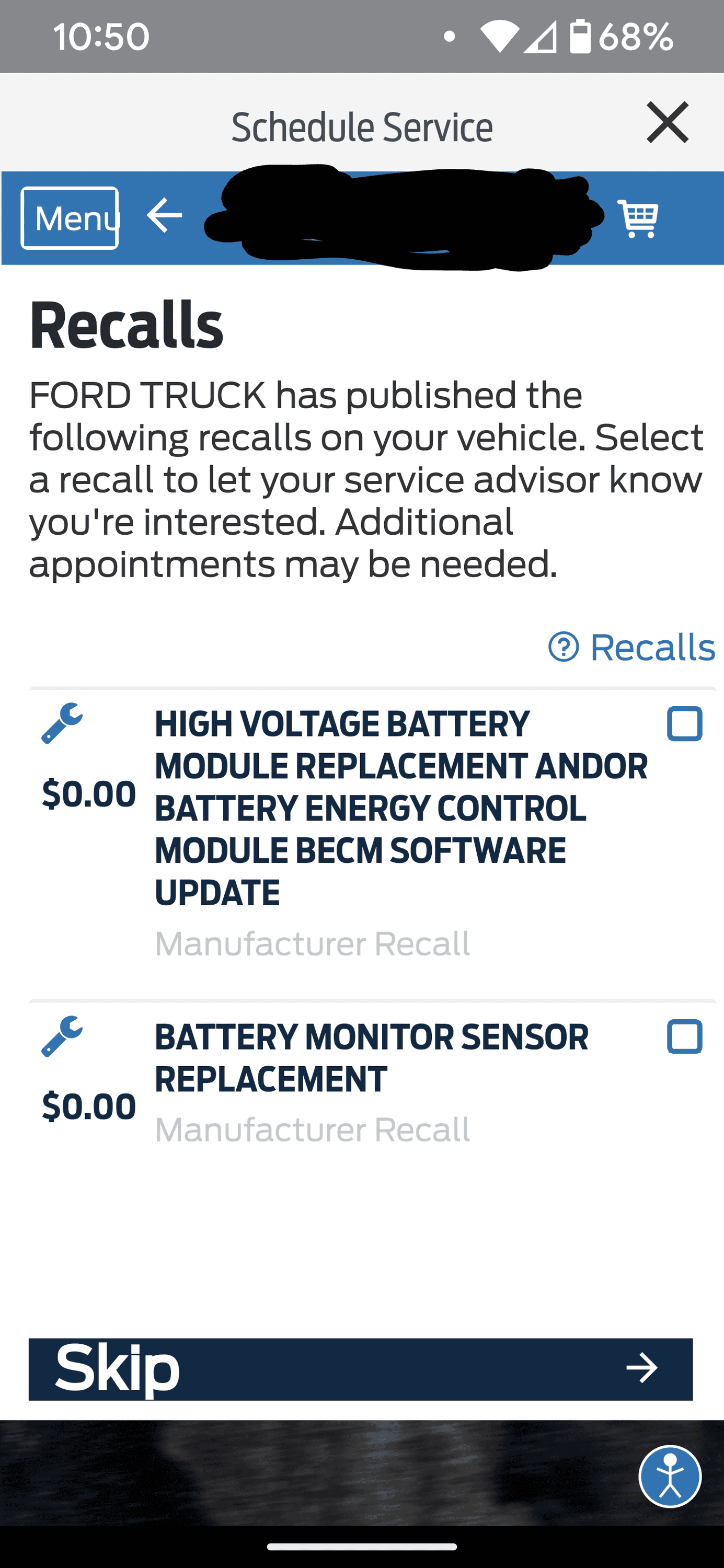Open the Menu button

point(70,218)
